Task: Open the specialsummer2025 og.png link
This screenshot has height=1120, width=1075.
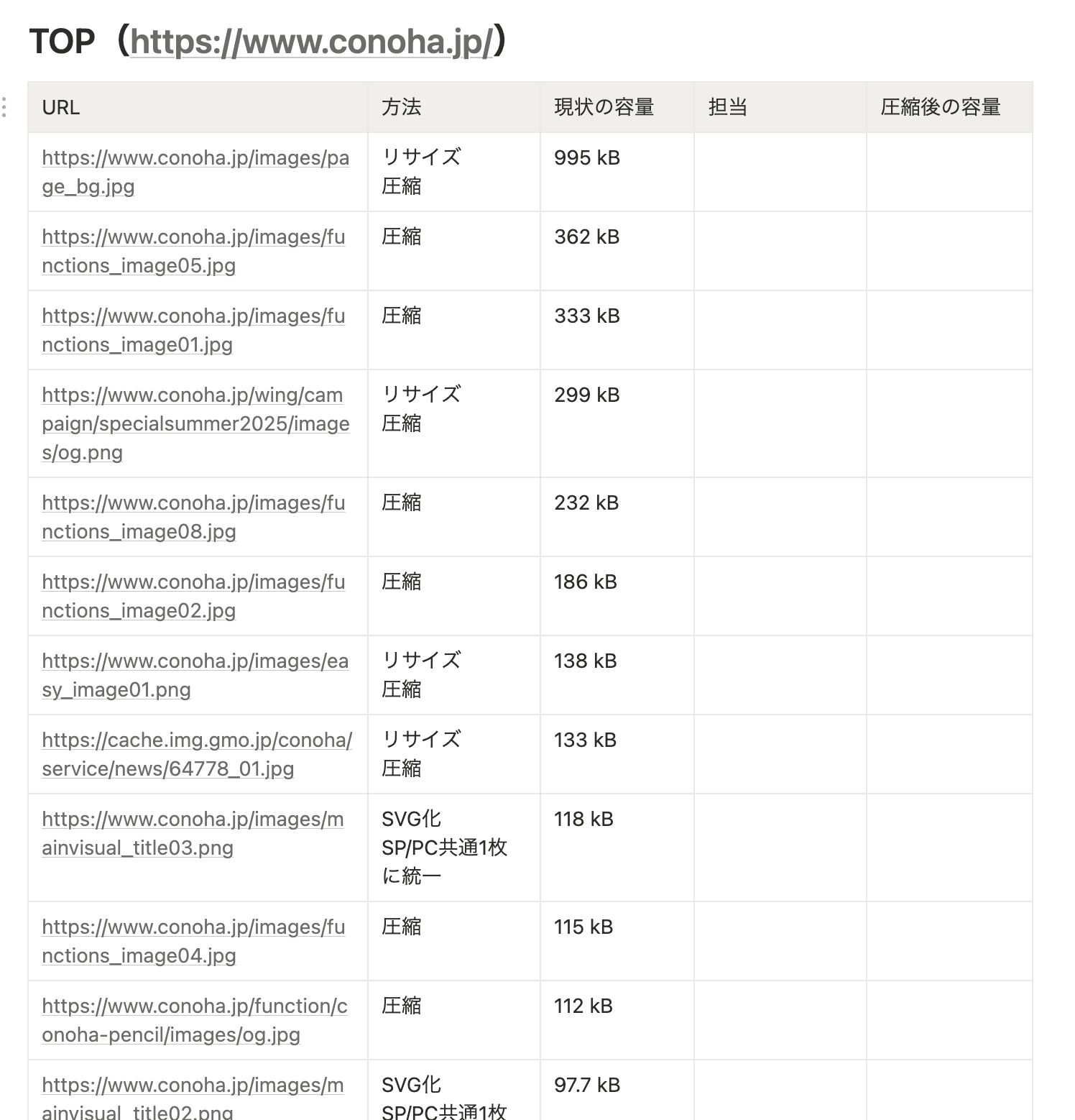Action: pyautogui.click(x=195, y=424)
